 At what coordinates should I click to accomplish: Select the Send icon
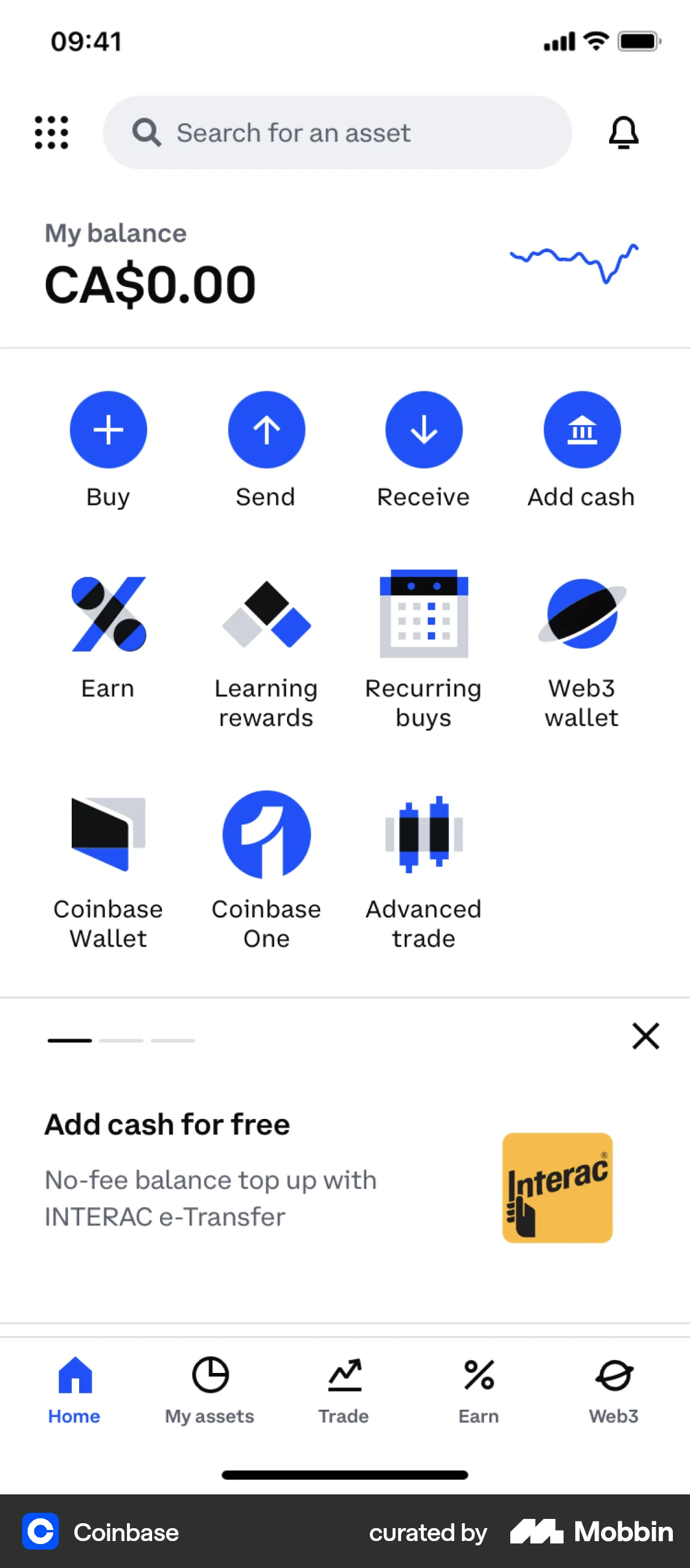tap(266, 429)
